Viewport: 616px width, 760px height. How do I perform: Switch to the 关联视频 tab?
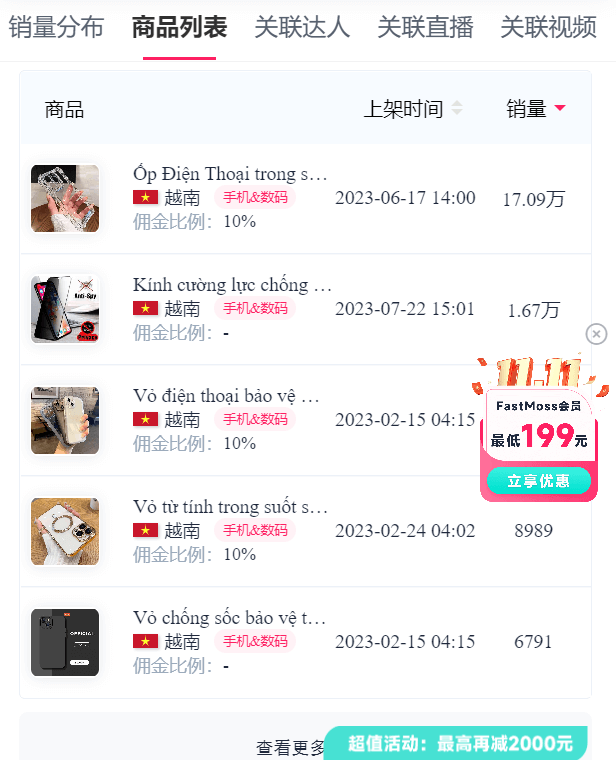pos(548,27)
